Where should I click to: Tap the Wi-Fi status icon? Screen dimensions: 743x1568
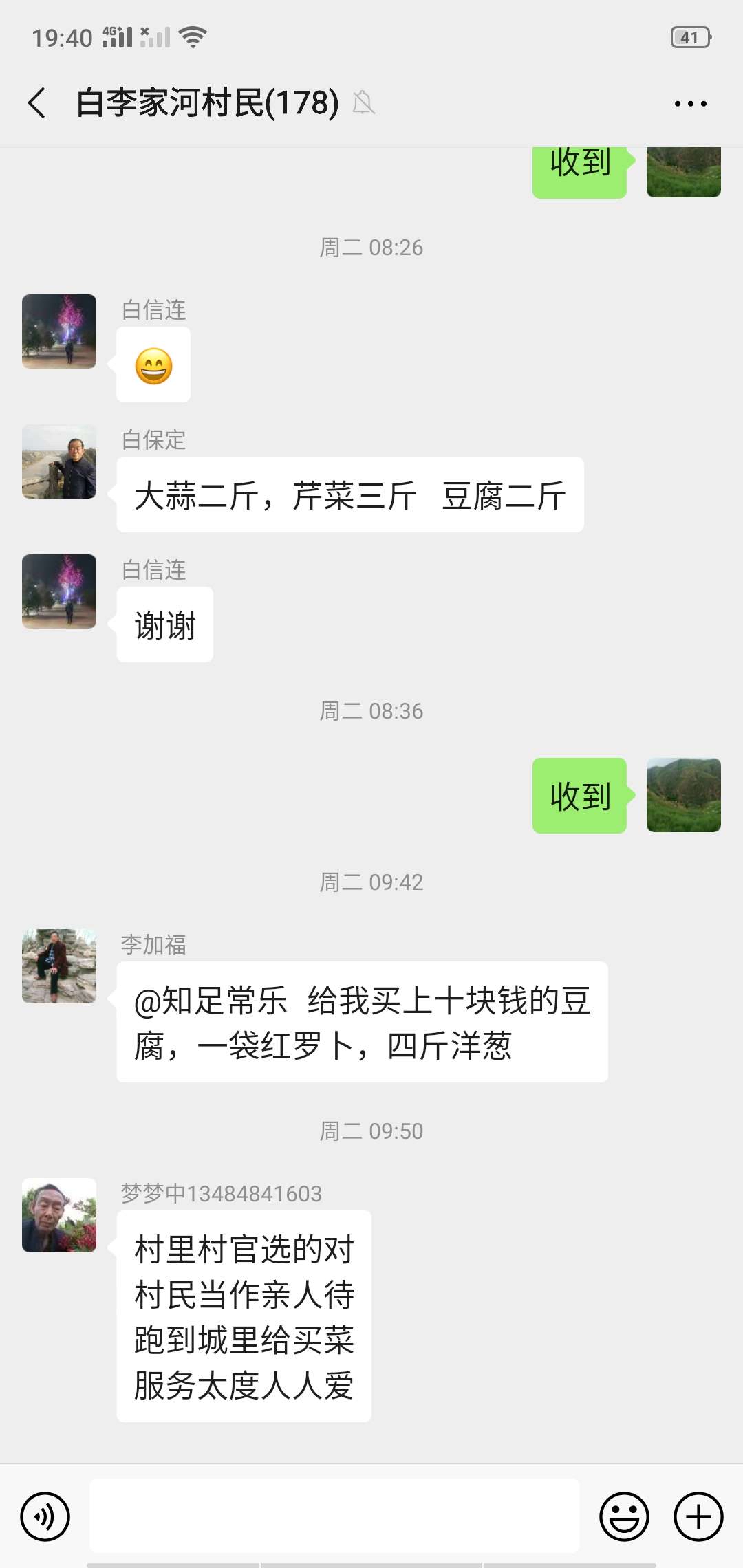pyautogui.click(x=191, y=38)
